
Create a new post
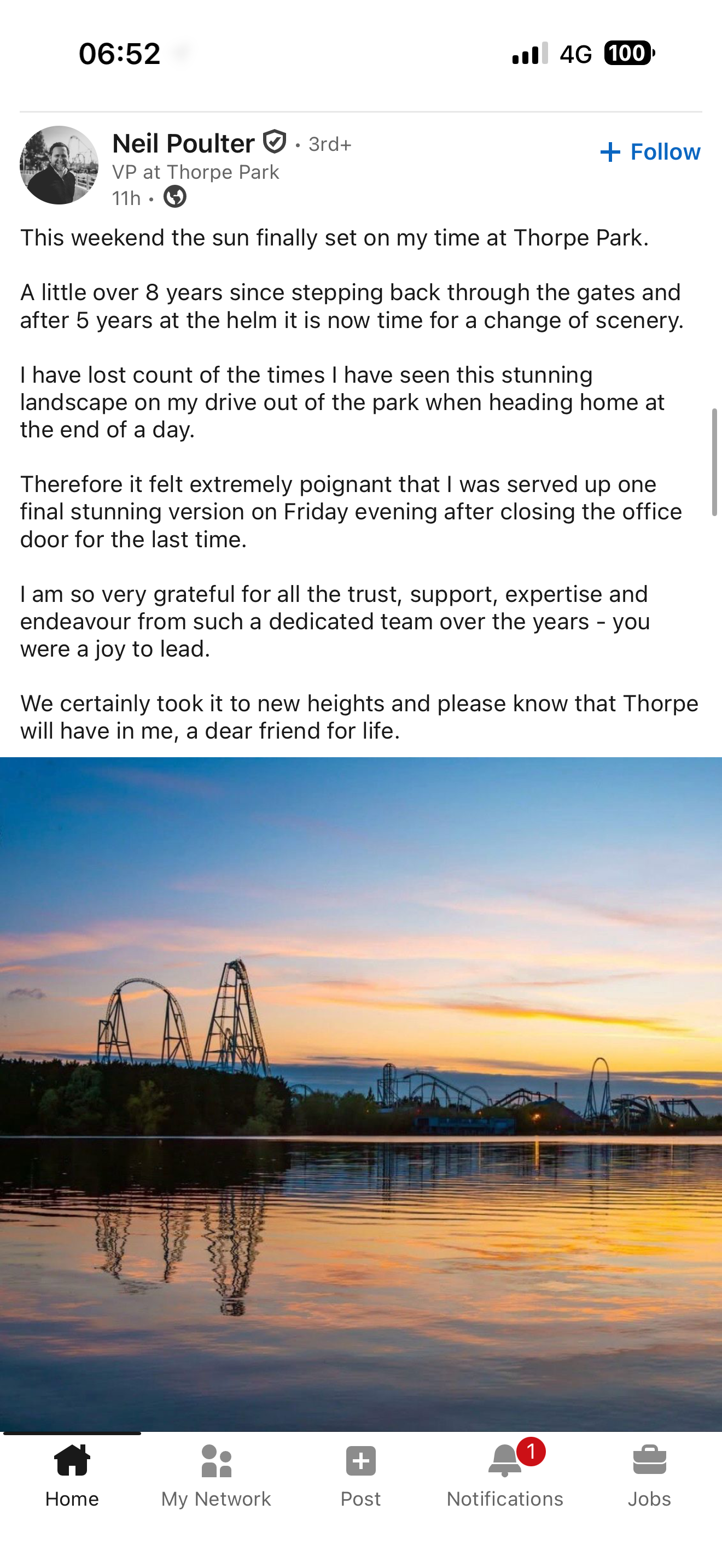(x=360, y=1476)
